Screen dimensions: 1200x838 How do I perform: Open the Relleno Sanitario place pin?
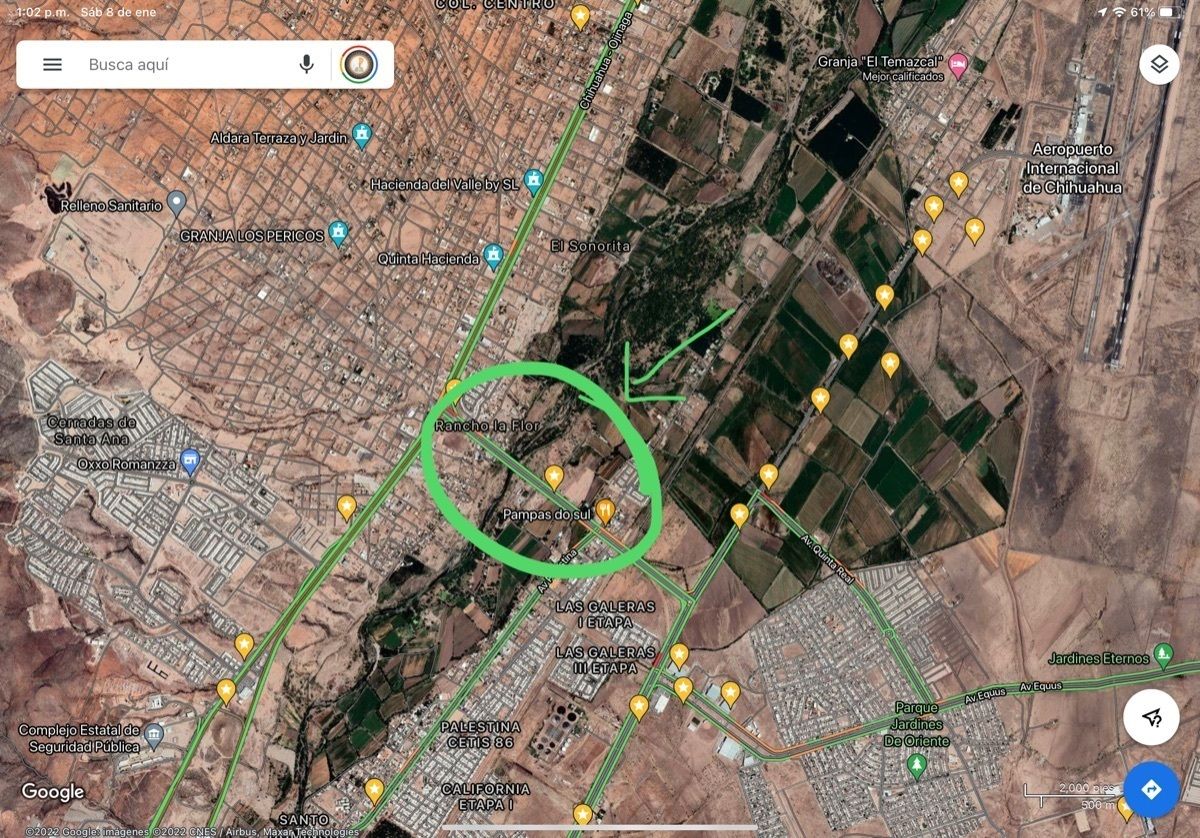177,204
